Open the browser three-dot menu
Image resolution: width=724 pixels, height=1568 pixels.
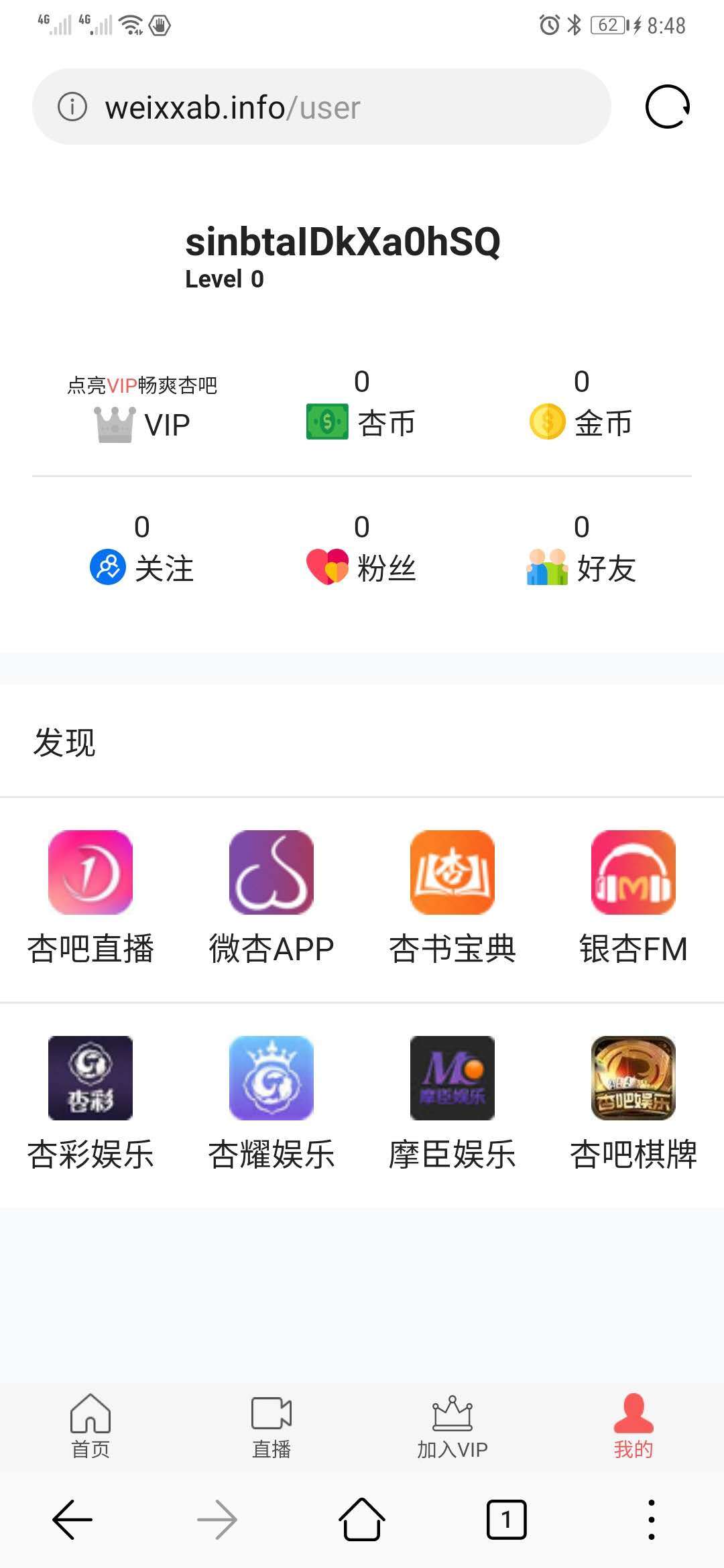651,1520
